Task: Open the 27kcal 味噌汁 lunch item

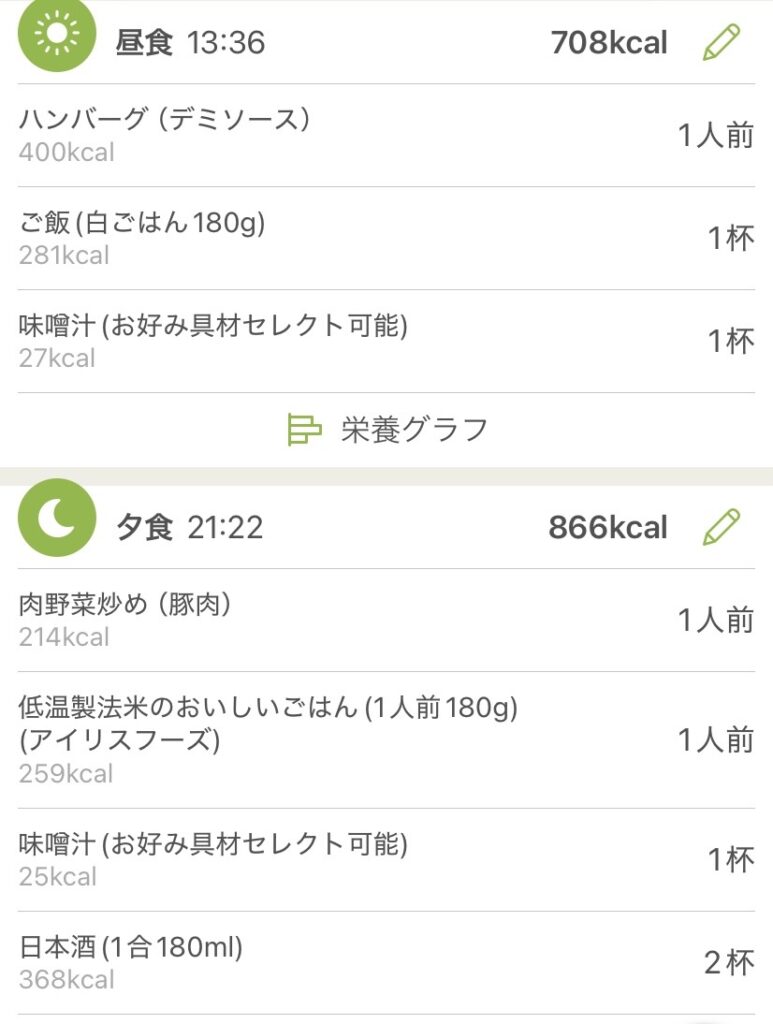Action: pos(386,341)
